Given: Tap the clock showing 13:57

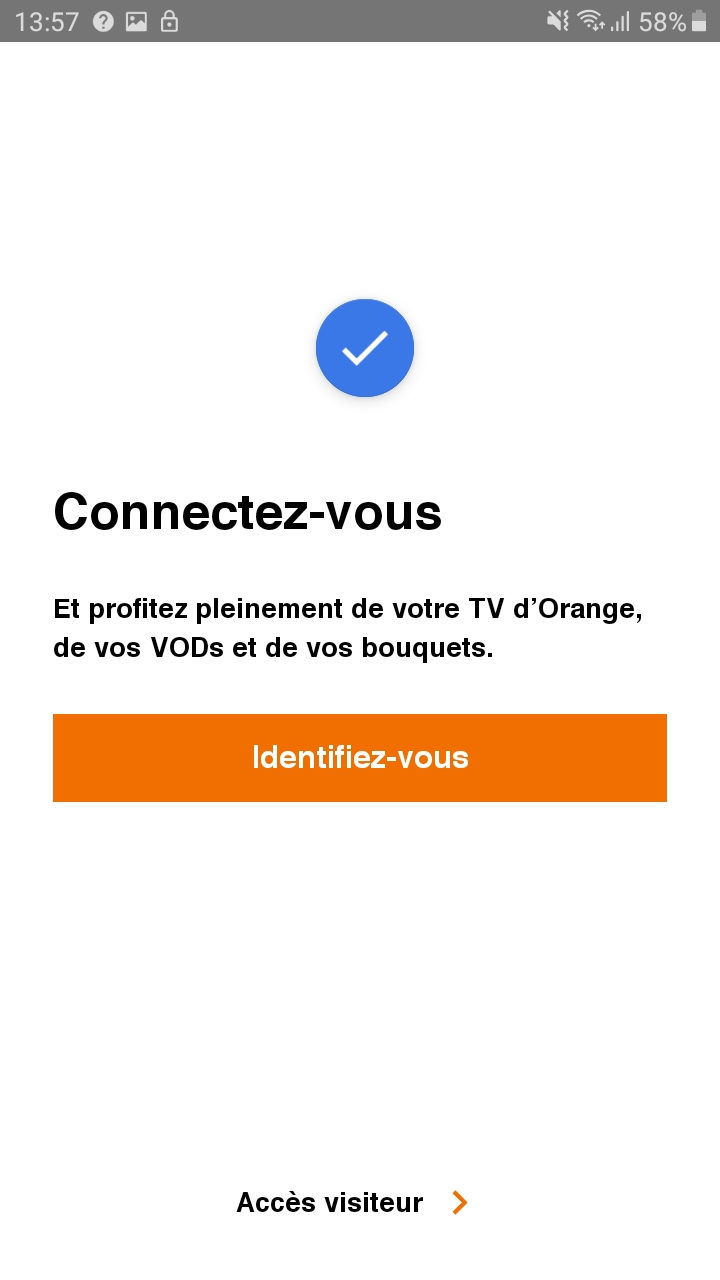Looking at the screenshot, I should tap(48, 20).
